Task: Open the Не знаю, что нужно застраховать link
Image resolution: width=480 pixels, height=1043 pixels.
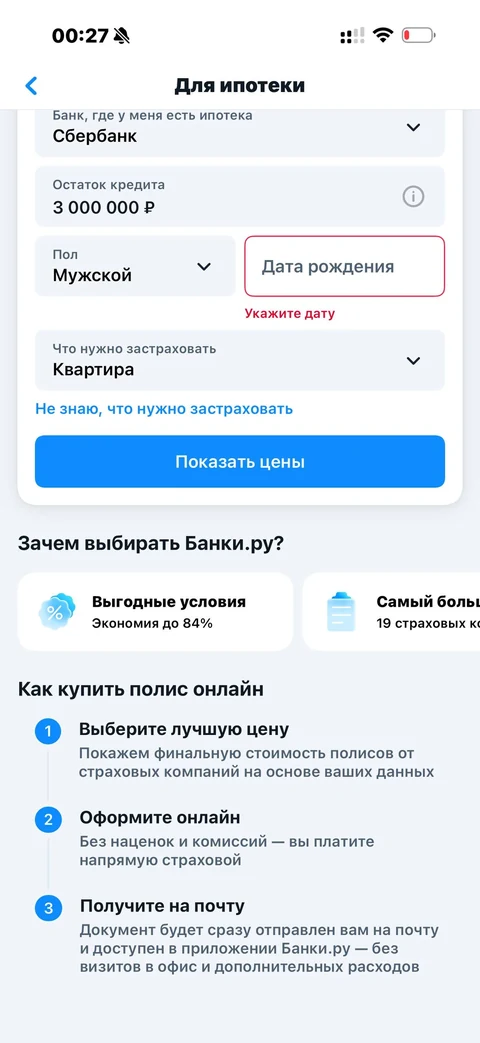Action: coord(164,409)
